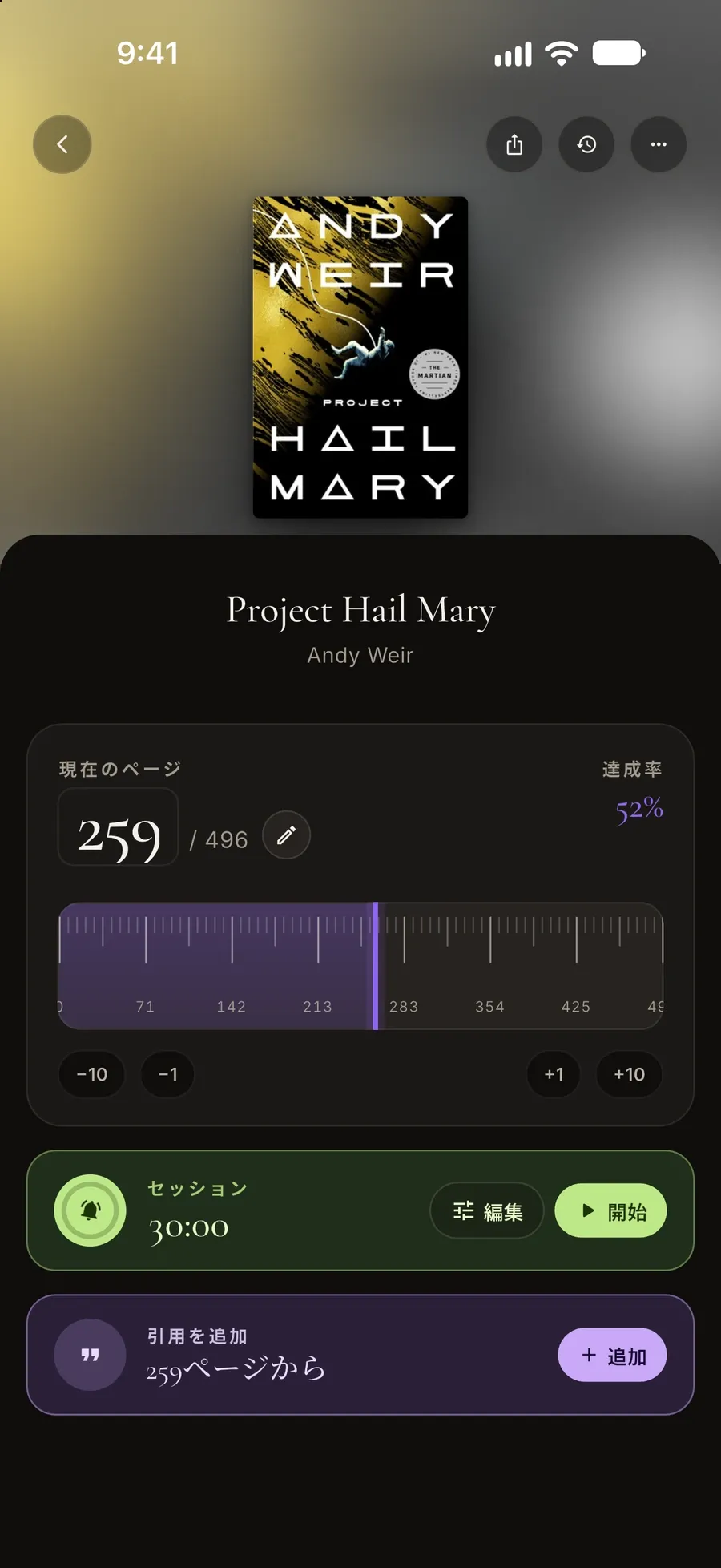Tap the session alarm bell icon

pyautogui.click(x=90, y=1210)
